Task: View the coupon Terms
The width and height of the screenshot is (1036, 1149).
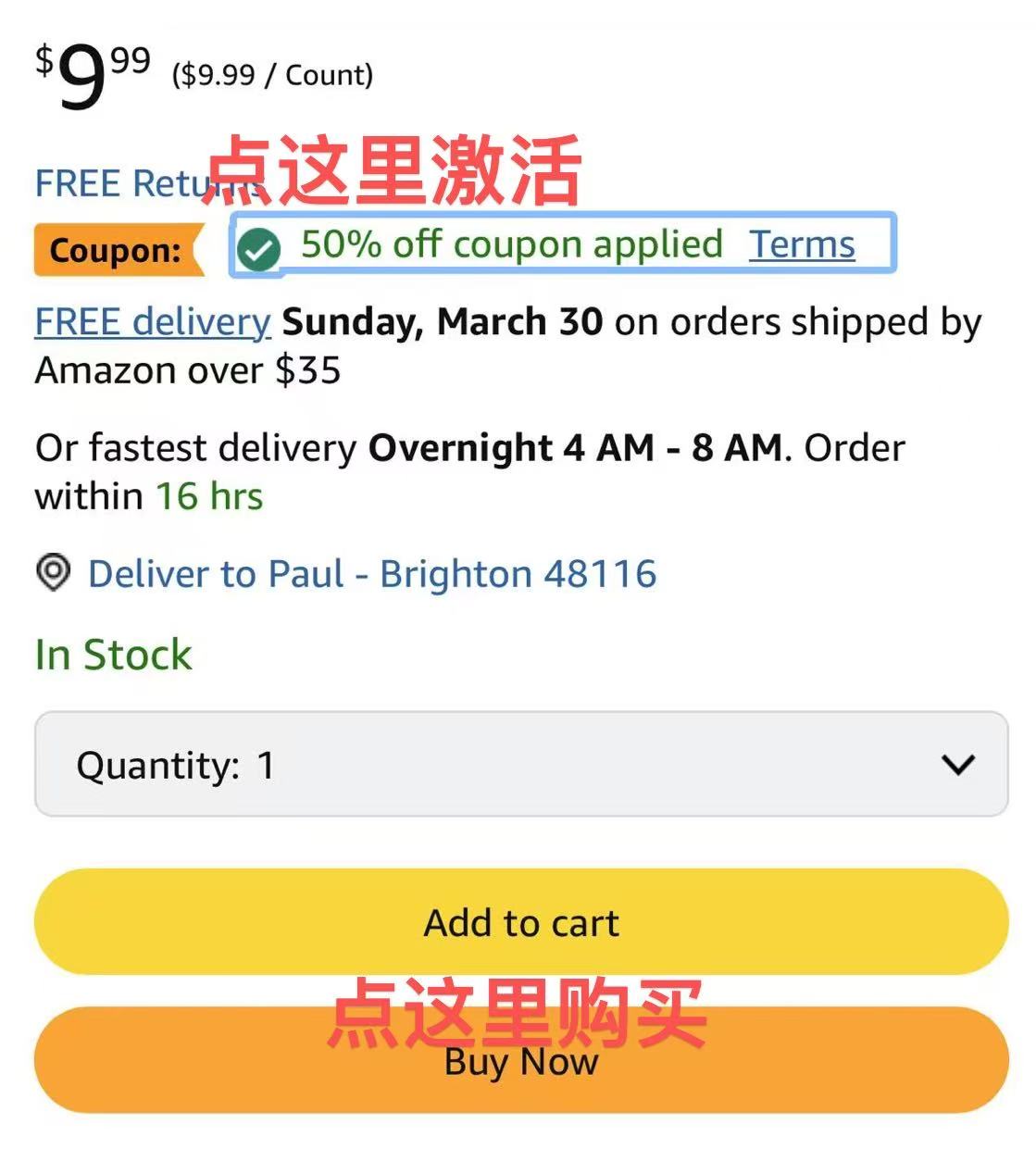Action: coord(802,245)
